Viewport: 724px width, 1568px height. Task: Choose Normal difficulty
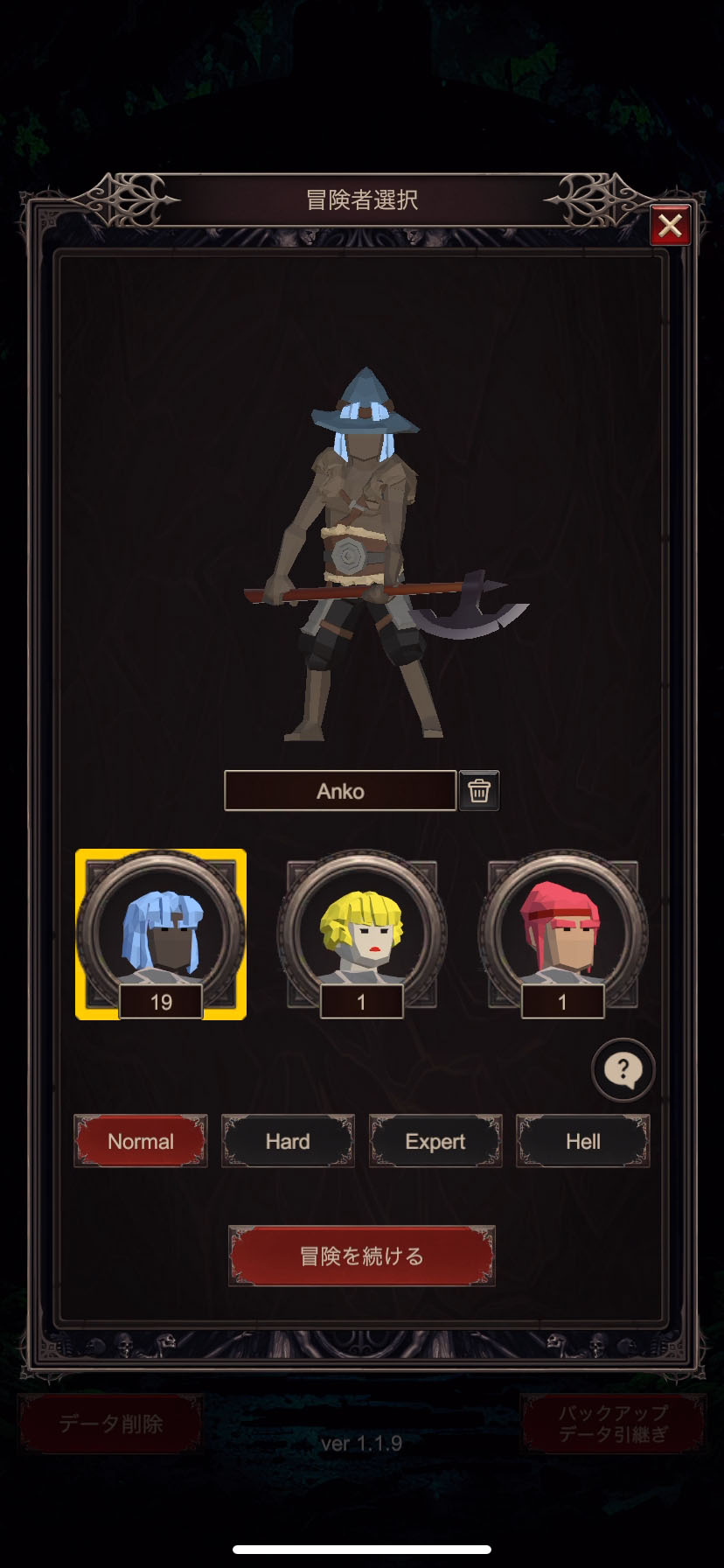click(141, 1141)
